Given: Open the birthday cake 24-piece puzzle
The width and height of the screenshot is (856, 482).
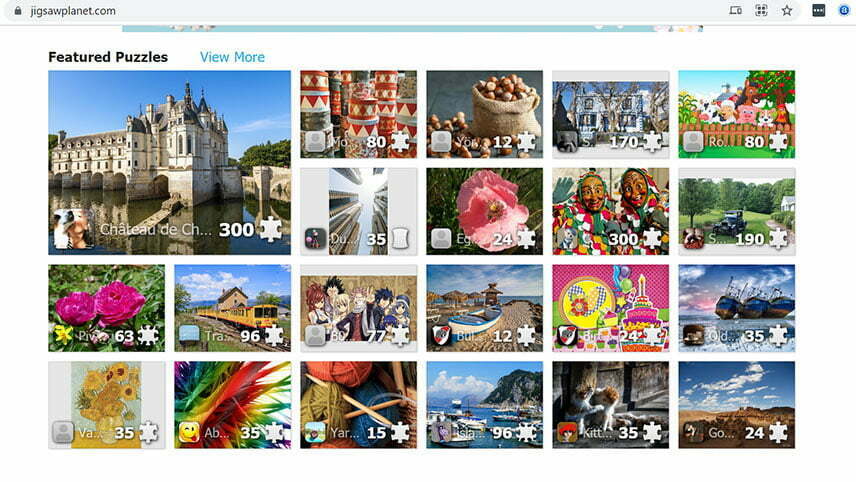Looking at the screenshot, I should coord(610,302).
